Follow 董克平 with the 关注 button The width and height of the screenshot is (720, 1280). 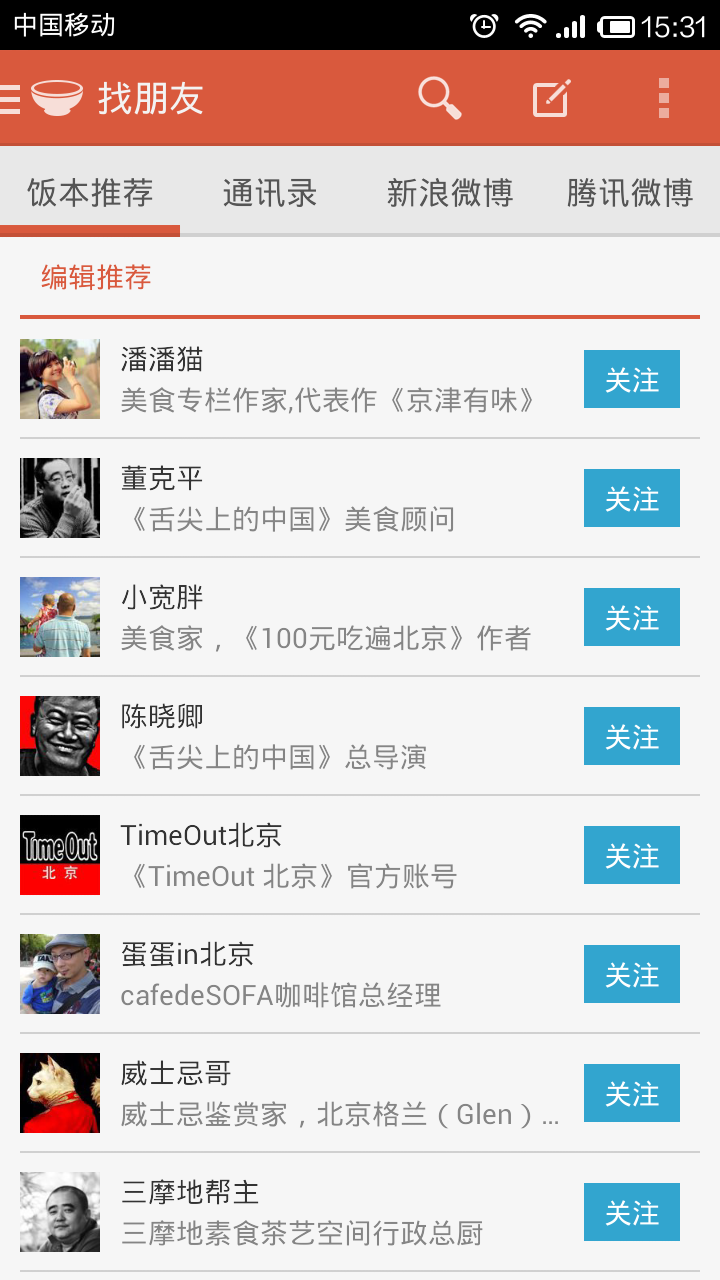click(632, 498)
